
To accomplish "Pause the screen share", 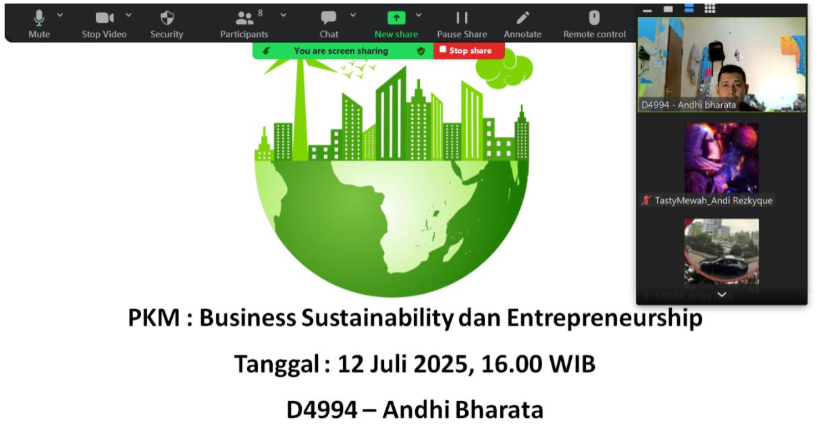I will point(462,22).
